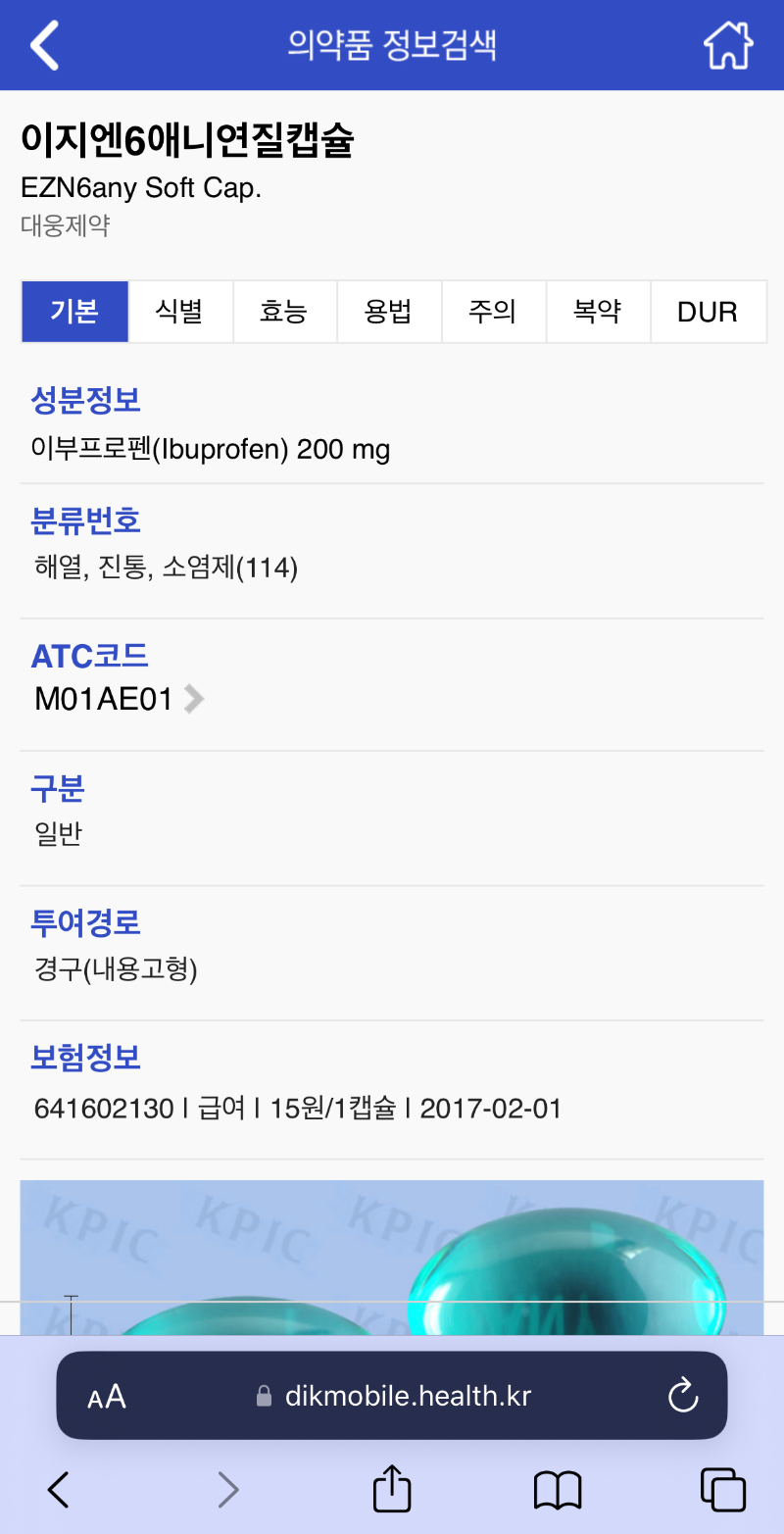Switch to the 효능 tab
Viewport: 784px width, 1534px height.
pyautogui.click(x=284, y=312)
